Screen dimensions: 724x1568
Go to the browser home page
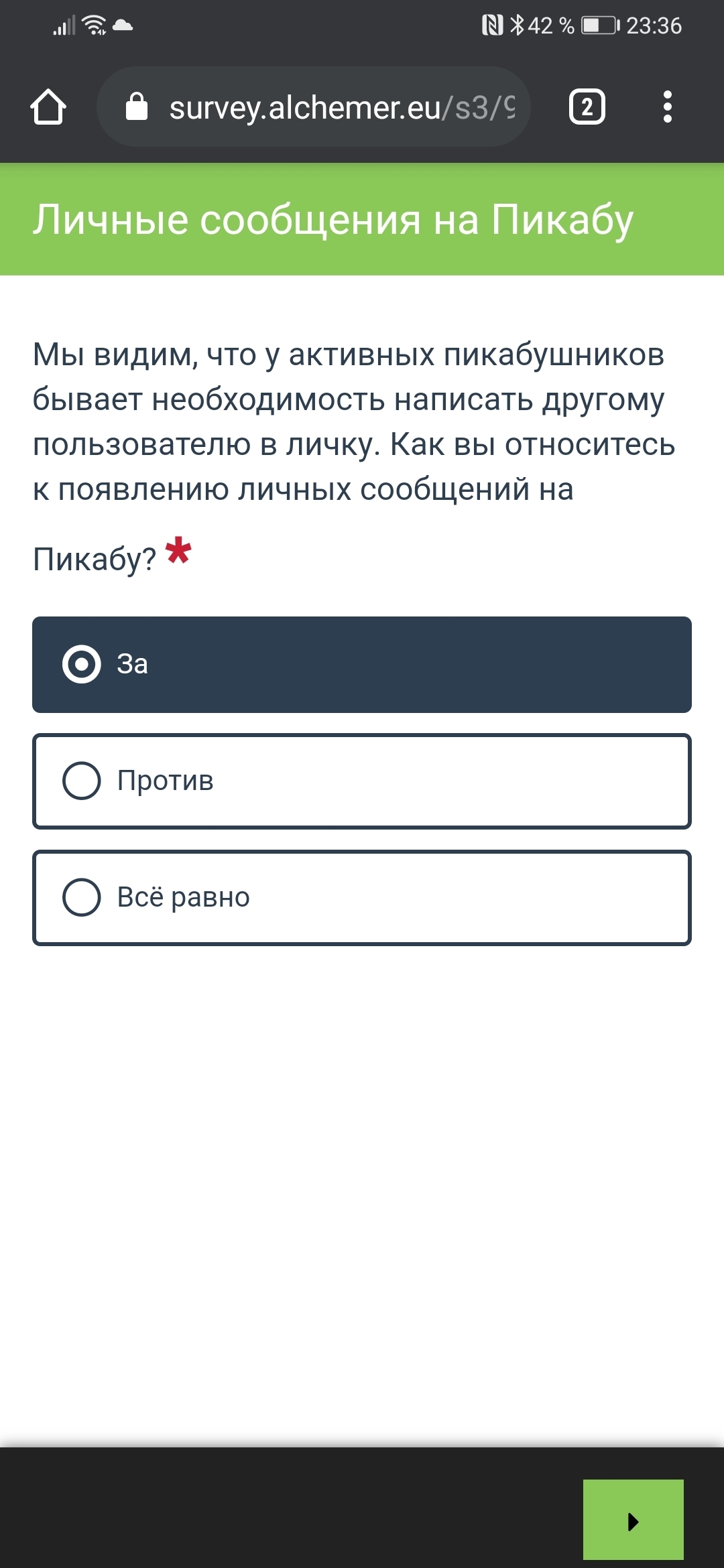click(48, 107)
